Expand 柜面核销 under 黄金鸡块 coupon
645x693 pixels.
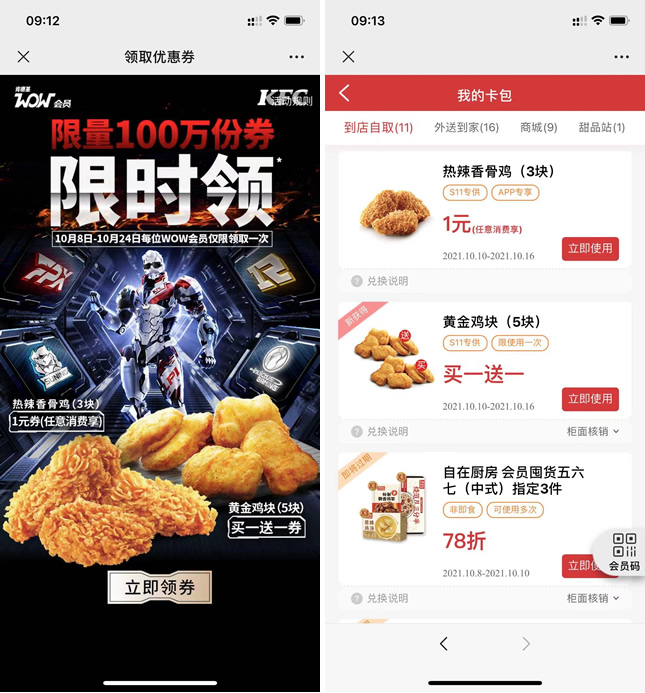[593, 431]
